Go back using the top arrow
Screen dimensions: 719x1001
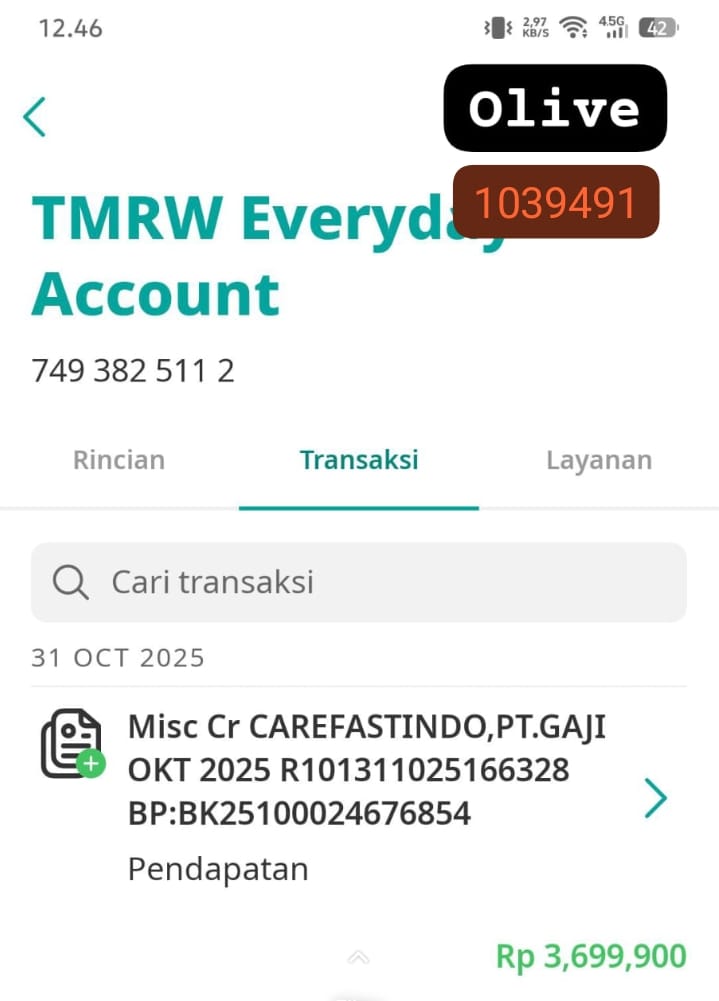(35, 117)
